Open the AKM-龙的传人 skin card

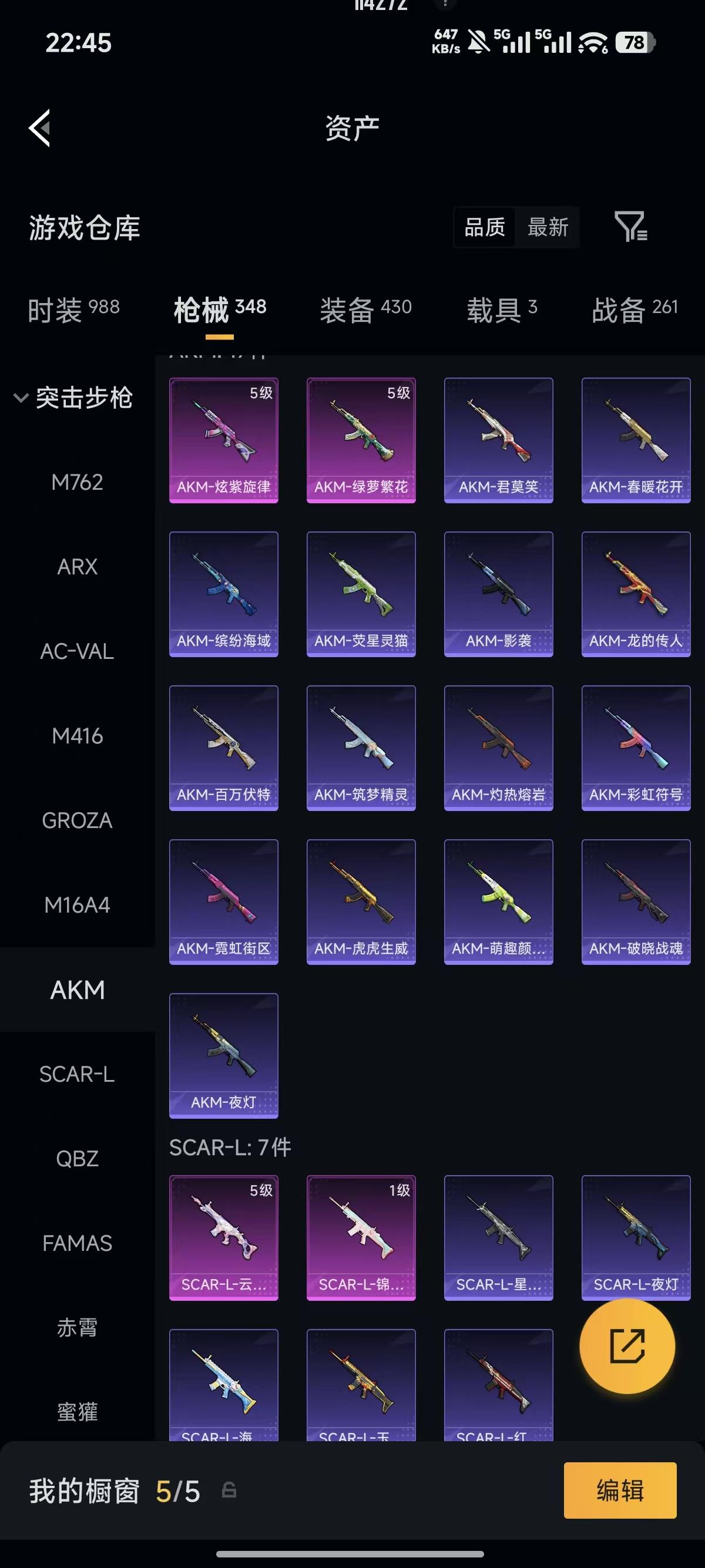pos(636,594)
